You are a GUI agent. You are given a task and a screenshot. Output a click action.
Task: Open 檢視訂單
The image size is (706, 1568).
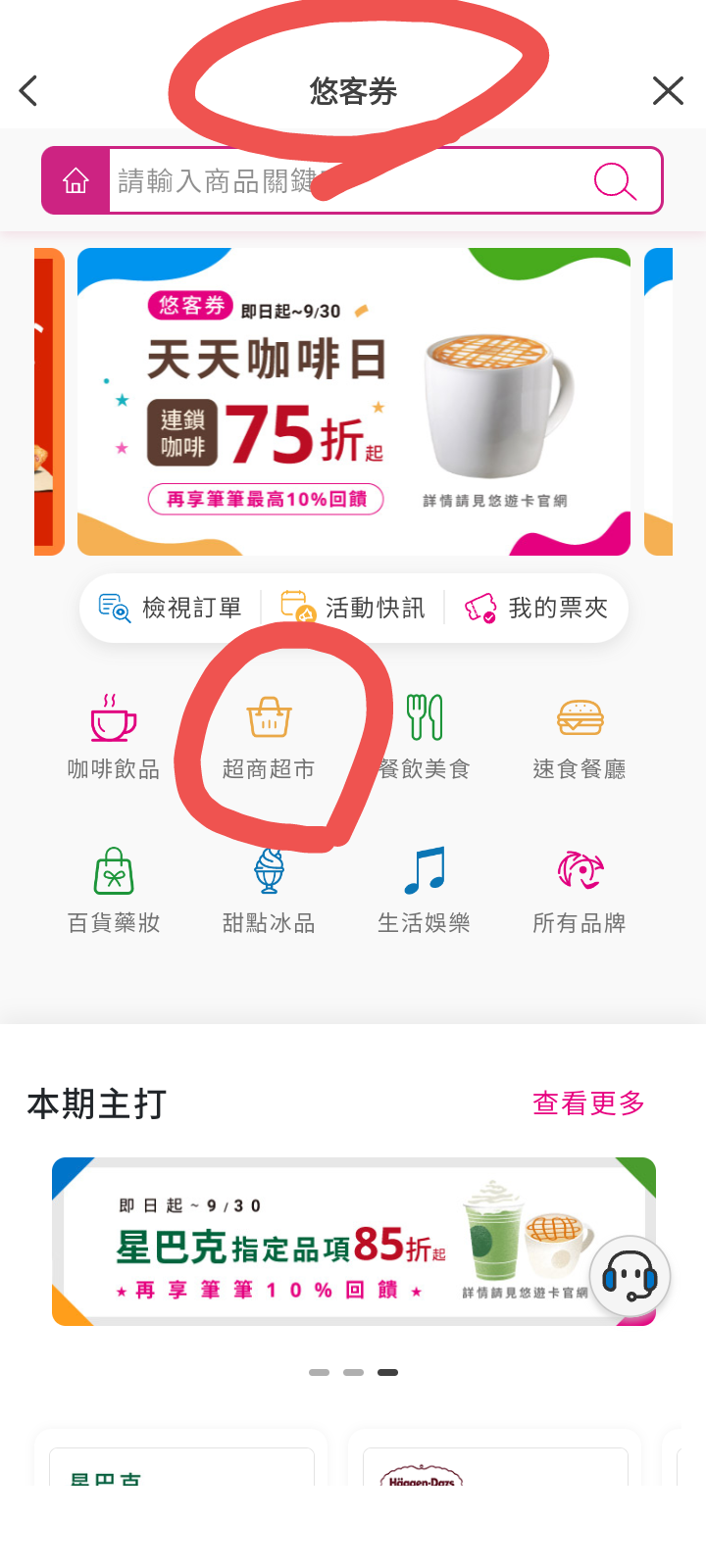pos(171,609)
